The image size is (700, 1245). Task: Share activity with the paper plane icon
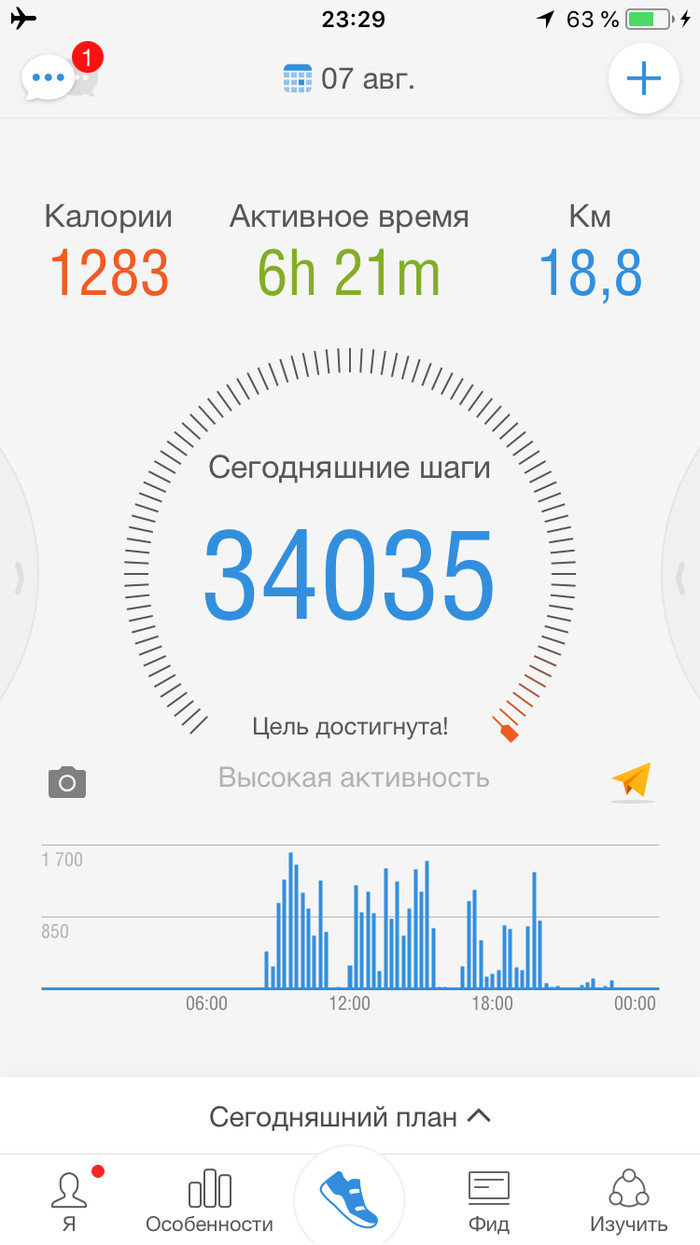(x=632, y=781)
